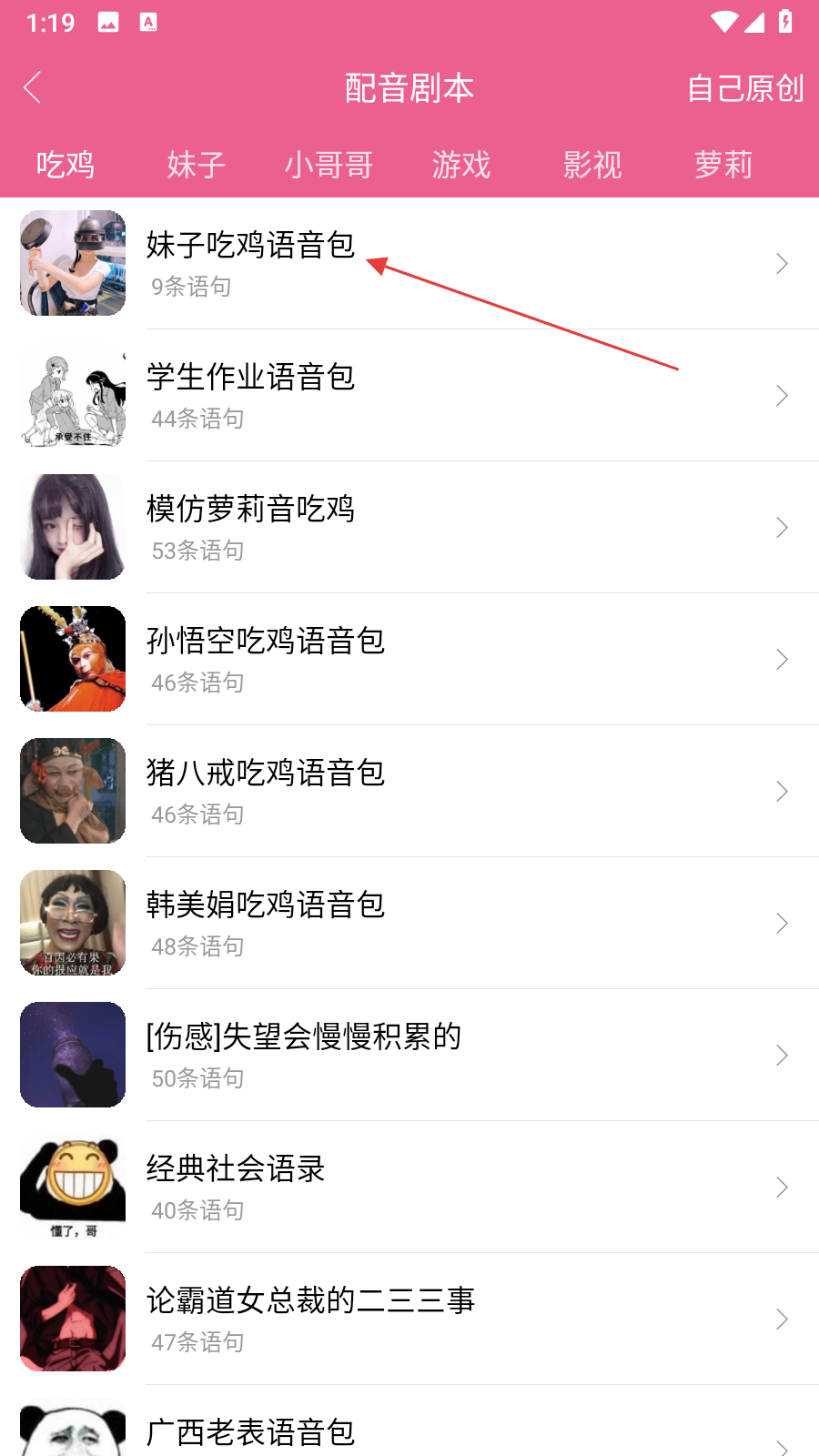Select the 小哥哥 tab

(x=329, y=165)
